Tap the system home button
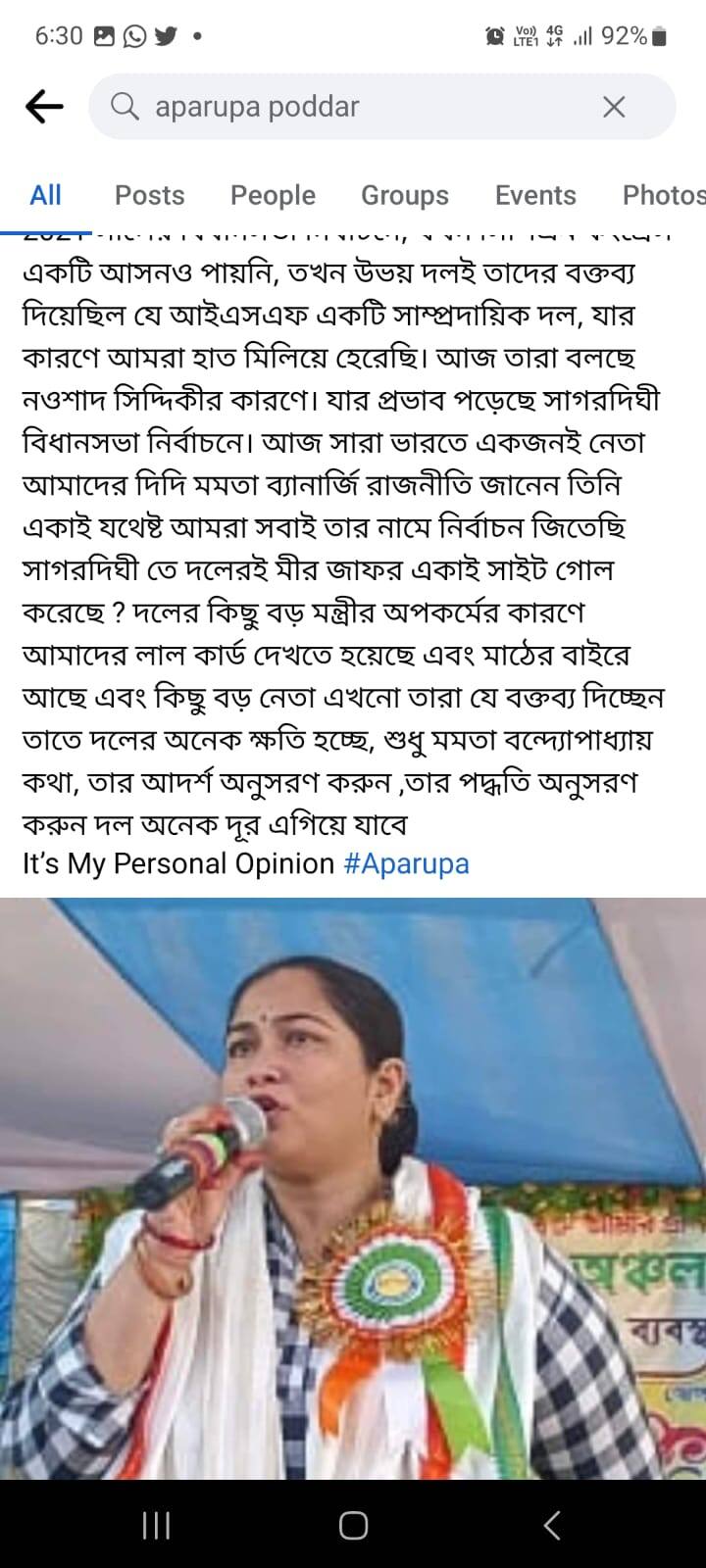This screenshot has width=706, height=1568. click(x=353, y=1525)
